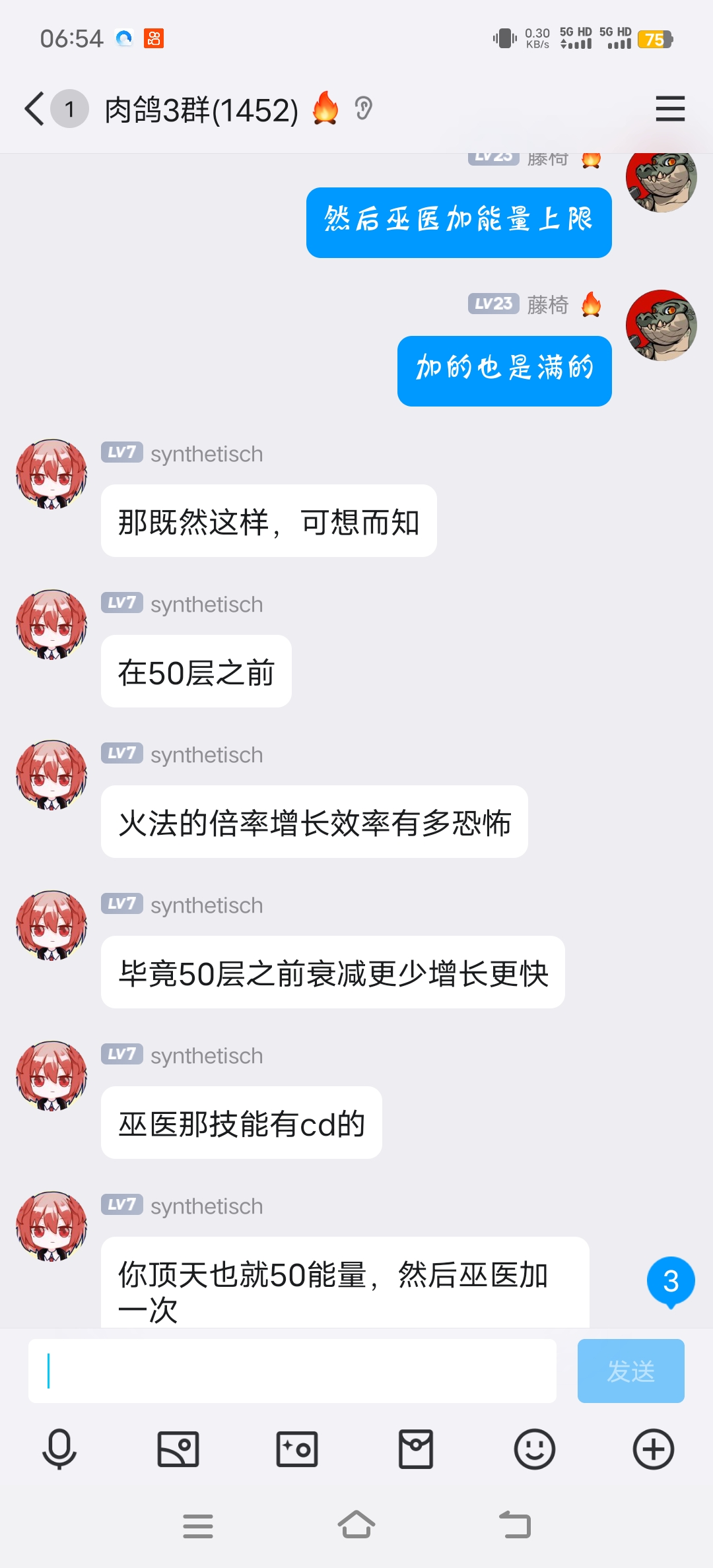Viewport: 713px width, 1568px height.
Task: Open synthetisch's avatar next to 在50层之前
Action: (51, 624)
